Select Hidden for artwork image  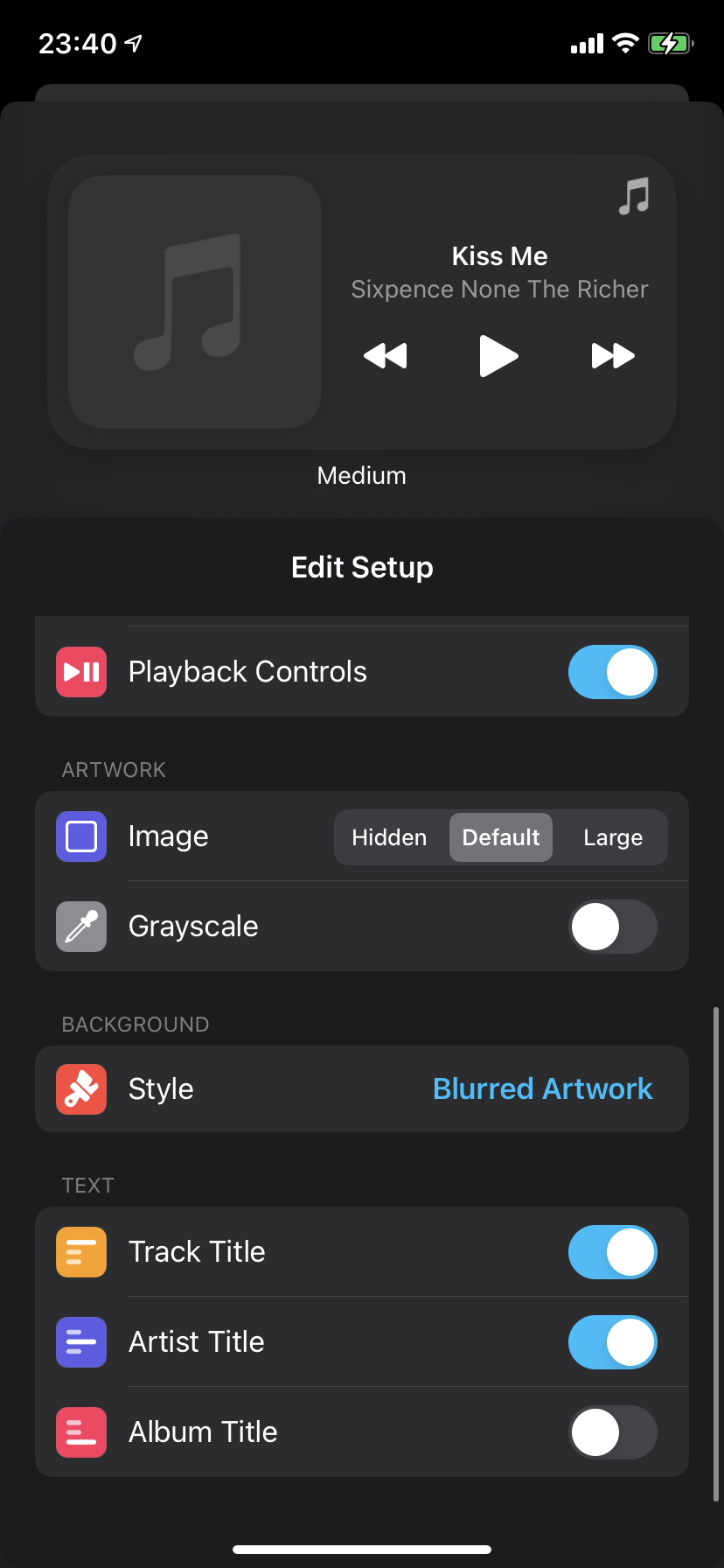click(389, 837)
